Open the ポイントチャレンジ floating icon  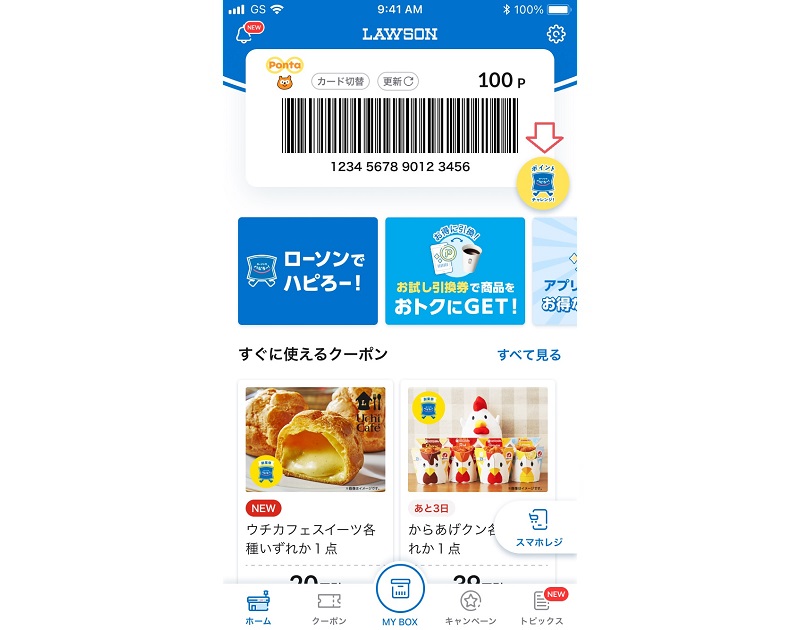click(x=542, y=183)
